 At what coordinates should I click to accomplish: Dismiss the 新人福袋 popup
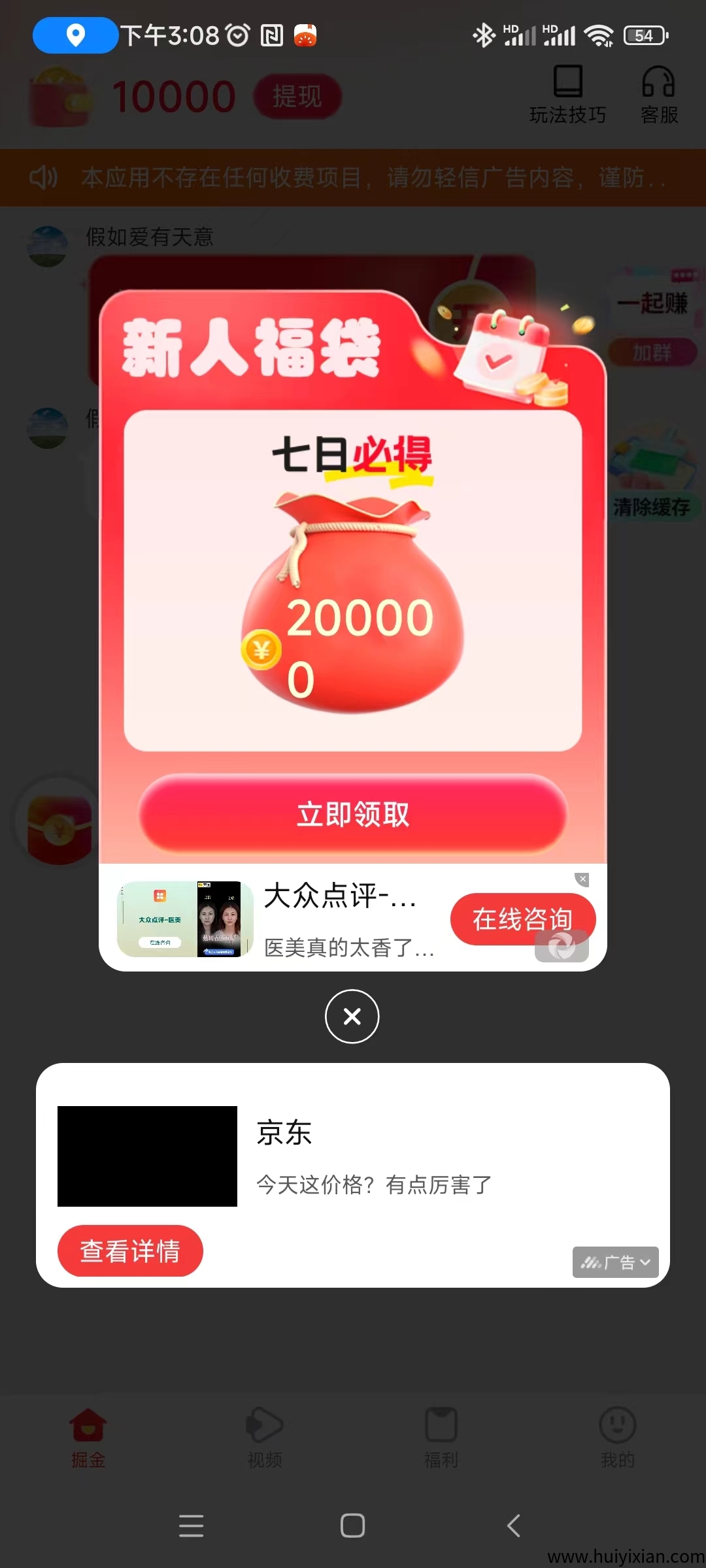pos(352,1017)
